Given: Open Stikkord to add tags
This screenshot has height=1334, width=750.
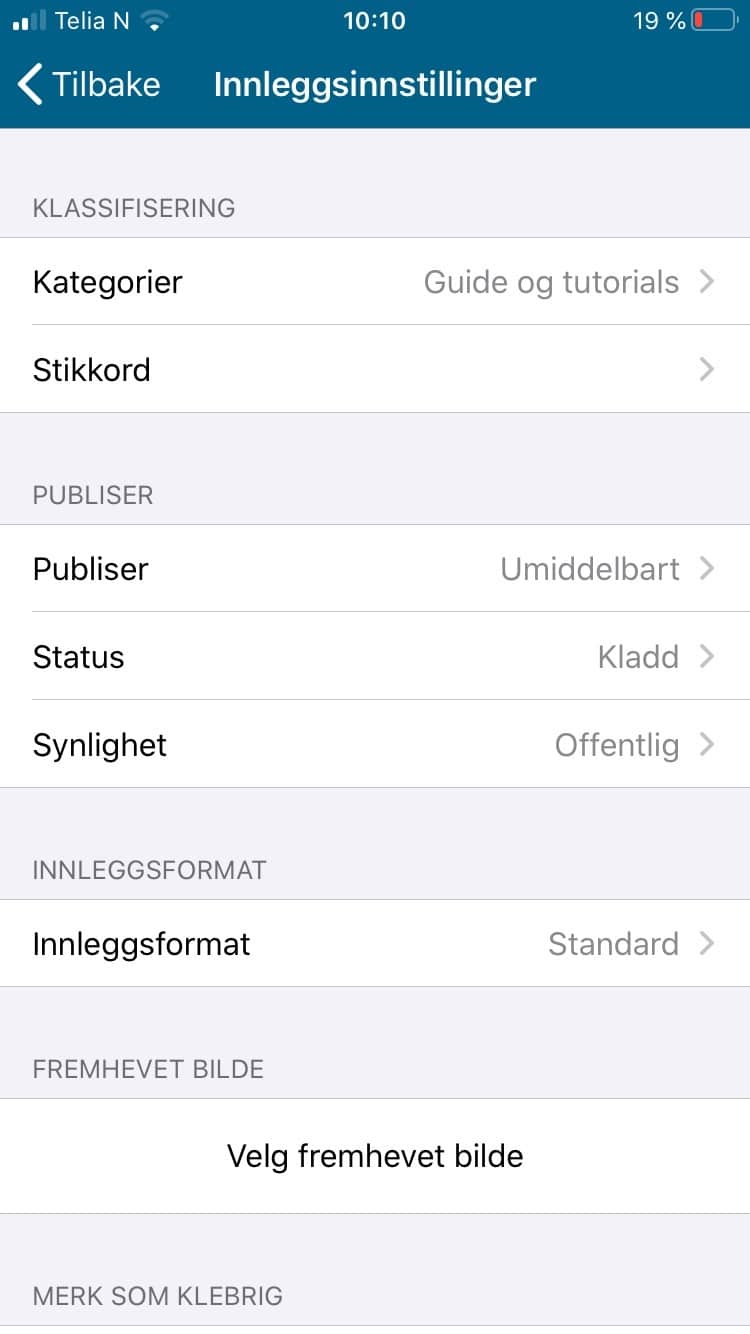Looking at the screenshot, I should click(x=375, y=369).
